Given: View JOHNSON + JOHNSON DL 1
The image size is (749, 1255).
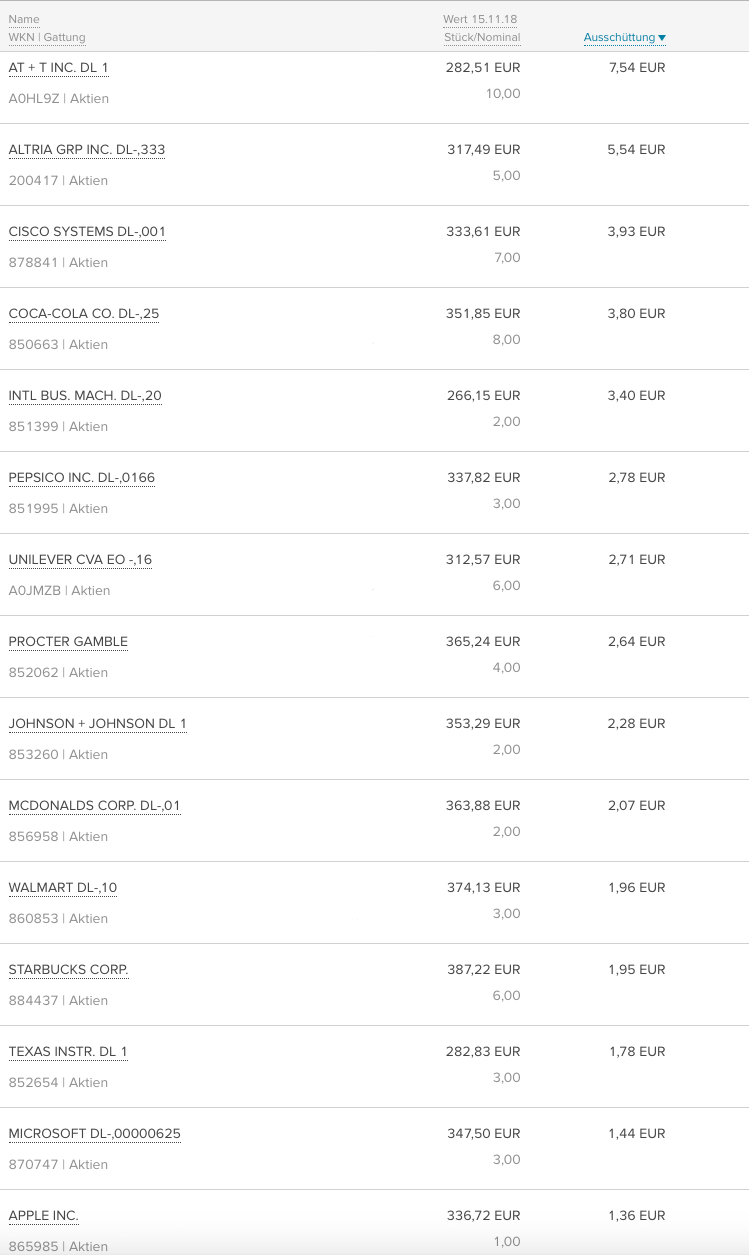Looking at the screenshot, I should [x=98, y=724].
